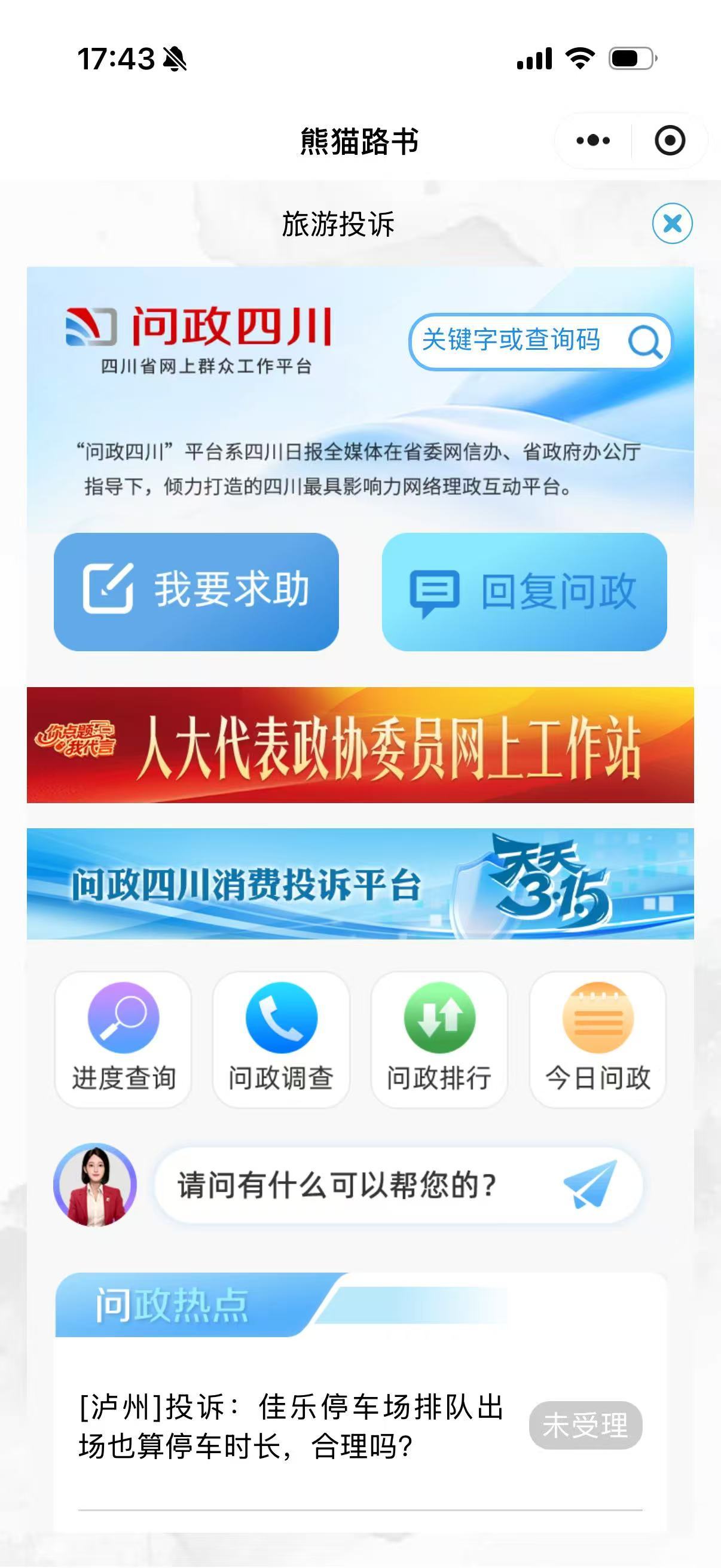Image resolution: width=721 pixels, height=1568 pixels.
Task: Close the mini program via the circle icon
Action: coord(669,141)
